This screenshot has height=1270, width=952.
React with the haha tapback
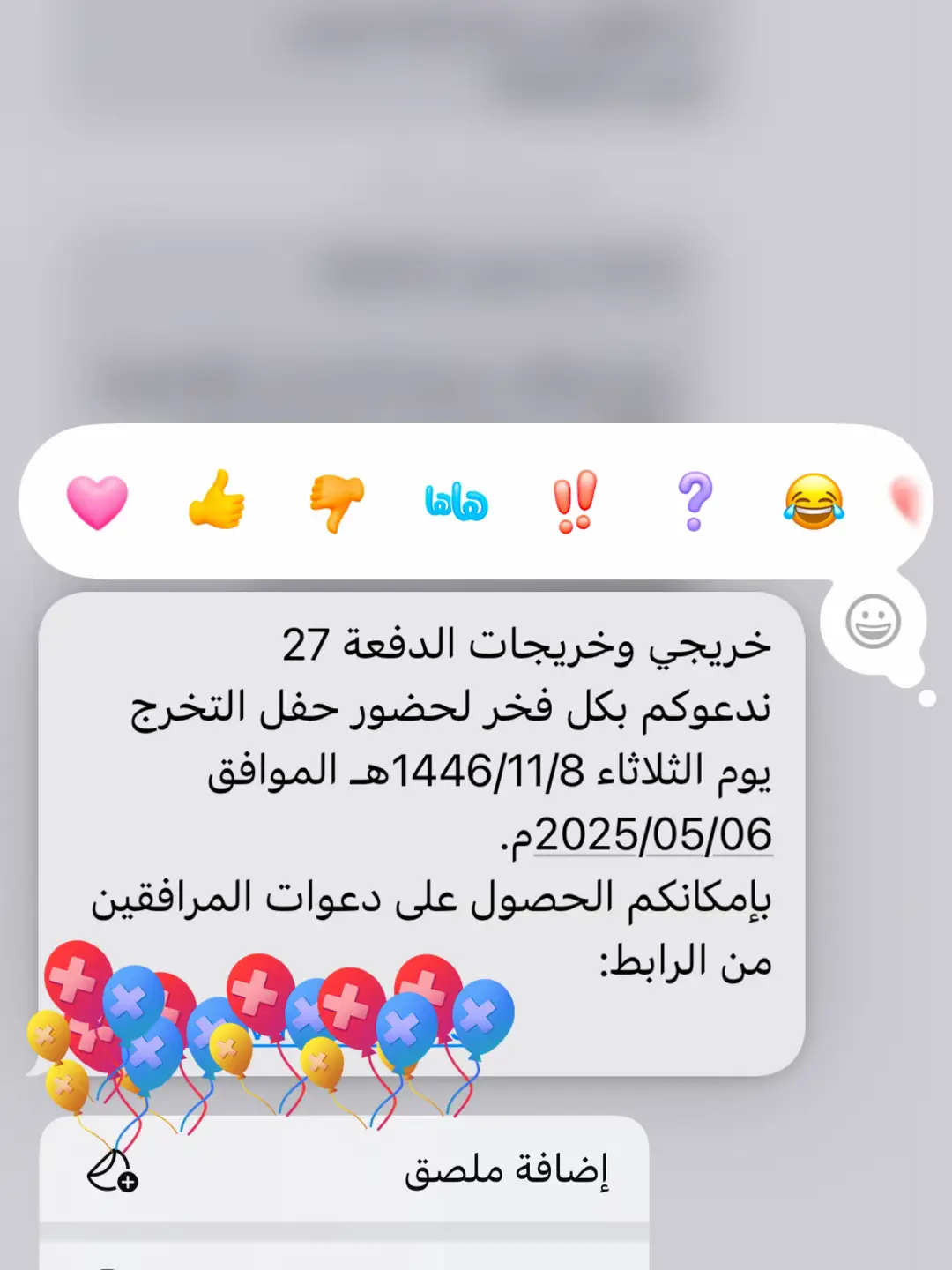456,503
